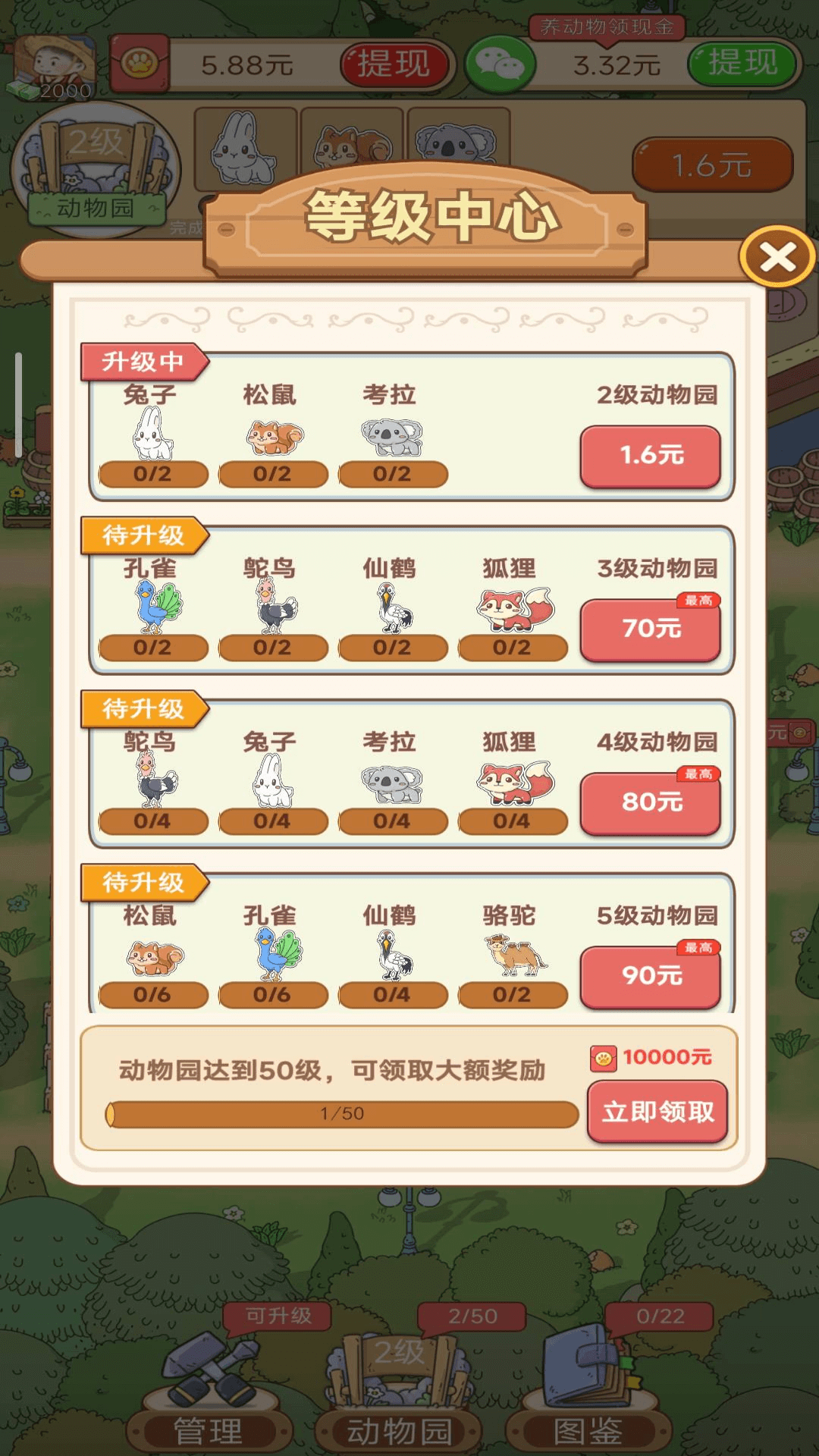819x1456 pixels.
Task: Click the paw icon next to 10000元
Action: pos(604,1054)
